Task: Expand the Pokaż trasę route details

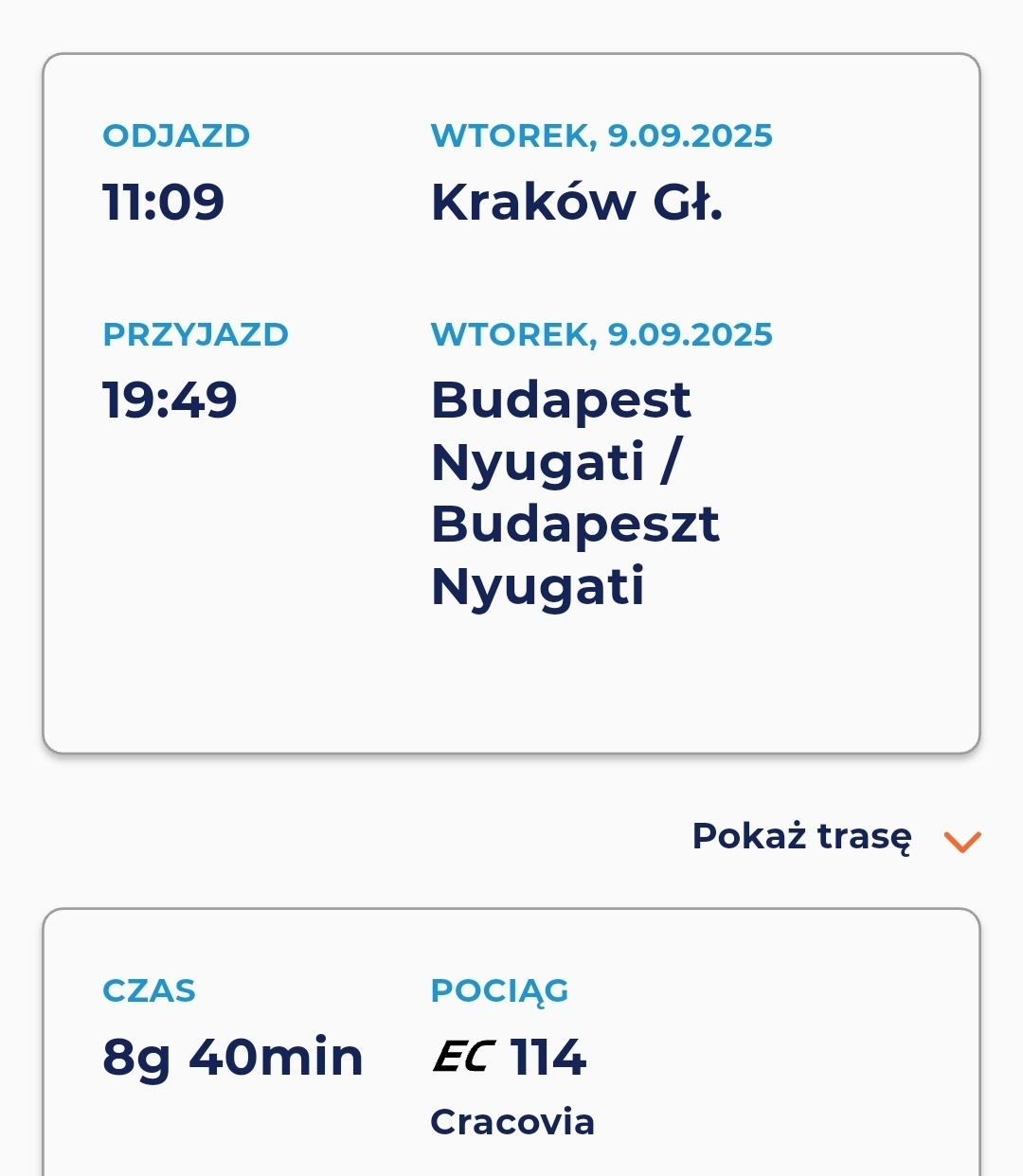Action: pyautogui.click(x=835, y=838)
